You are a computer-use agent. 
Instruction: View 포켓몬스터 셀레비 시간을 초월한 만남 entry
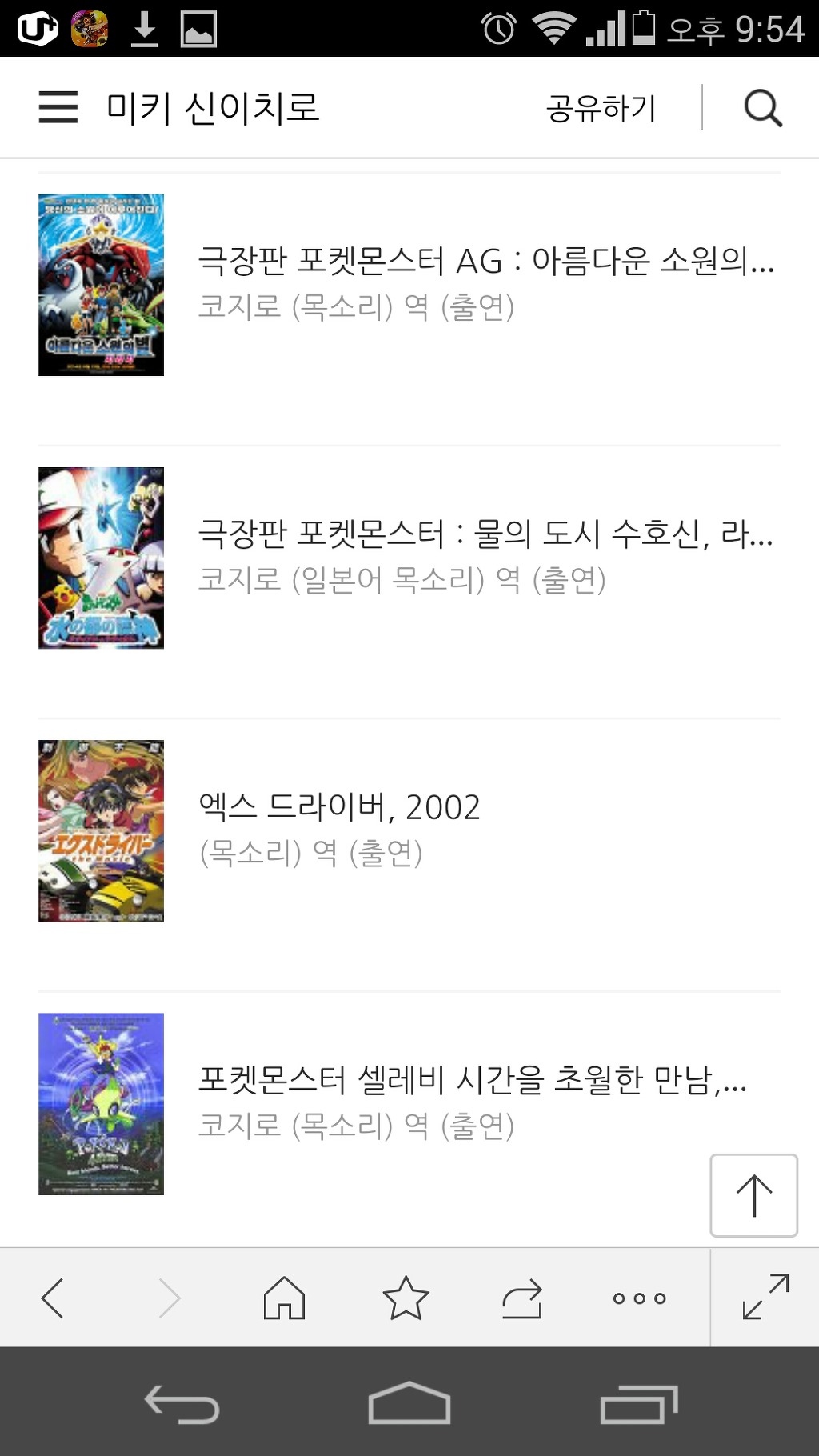pyautogui.click(x=472, y=1080)
